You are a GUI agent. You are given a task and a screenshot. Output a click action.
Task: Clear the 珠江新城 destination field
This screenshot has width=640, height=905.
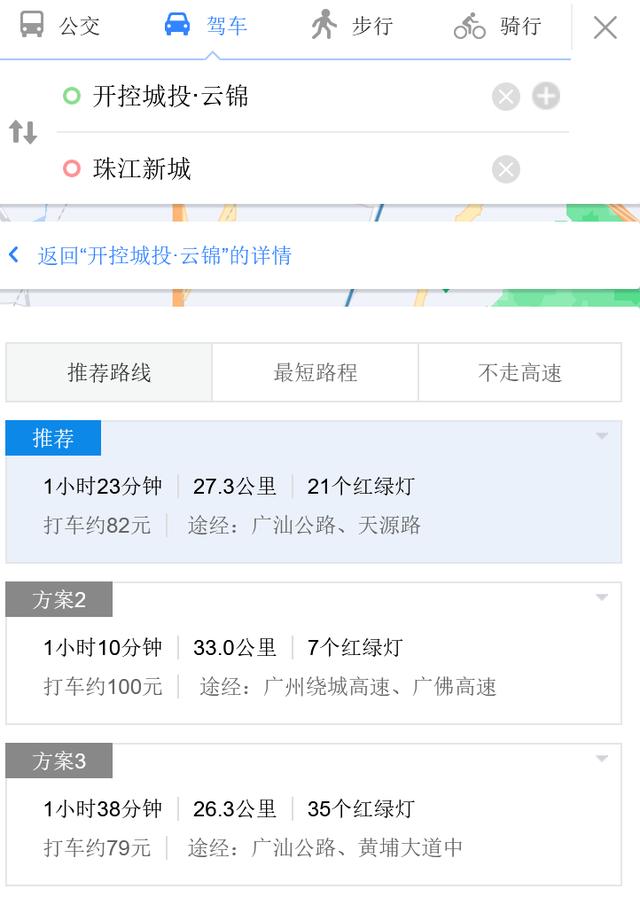[x=506, y=170]
